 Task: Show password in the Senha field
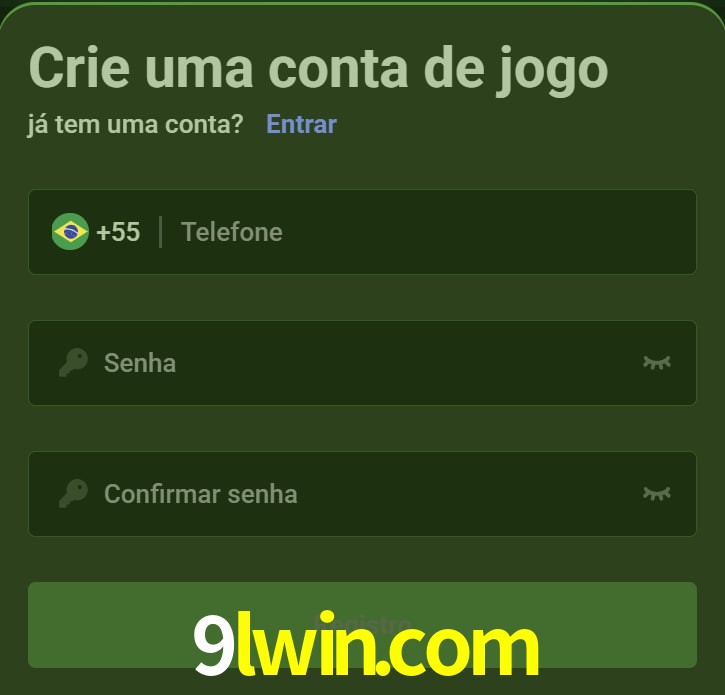pos(656,362)
